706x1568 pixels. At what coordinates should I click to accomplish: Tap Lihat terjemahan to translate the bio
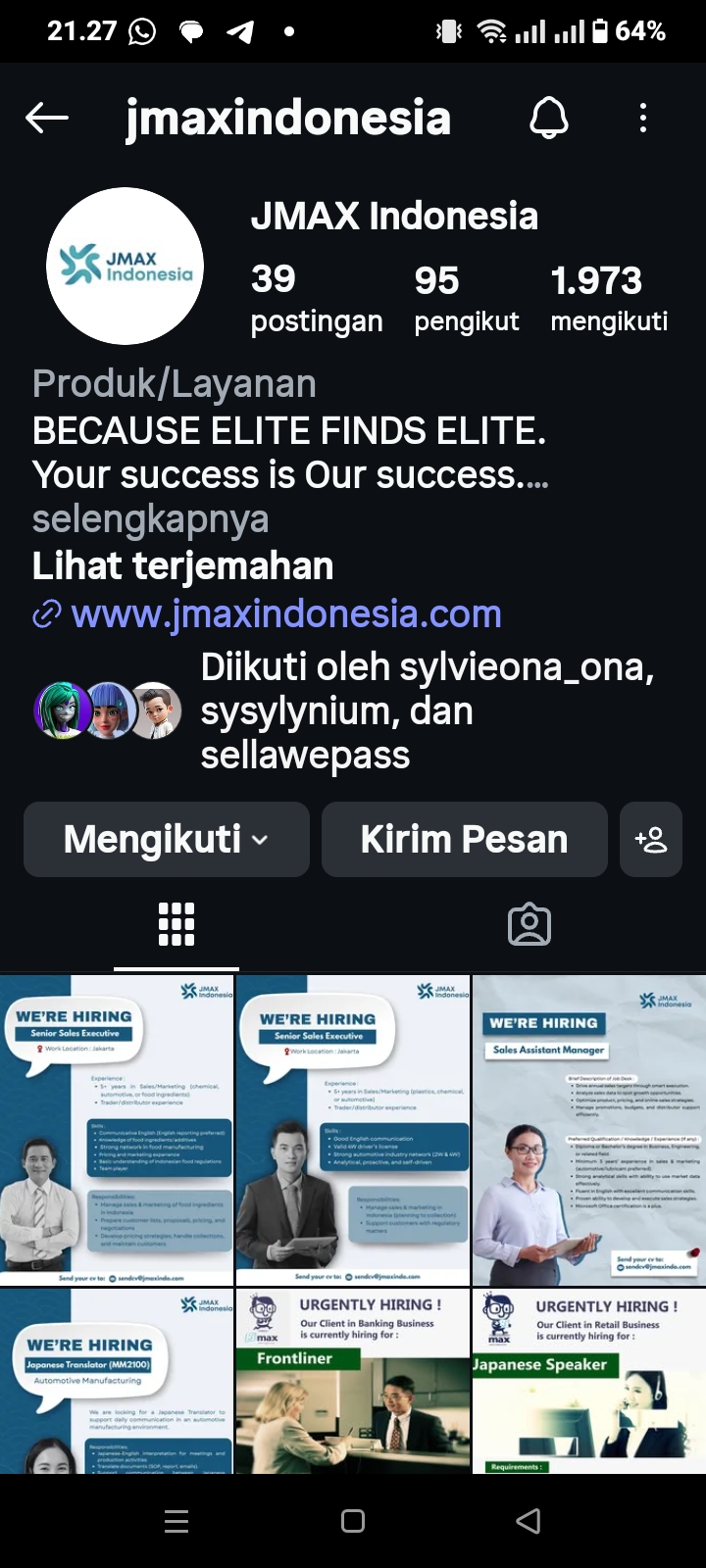(182, 565)
